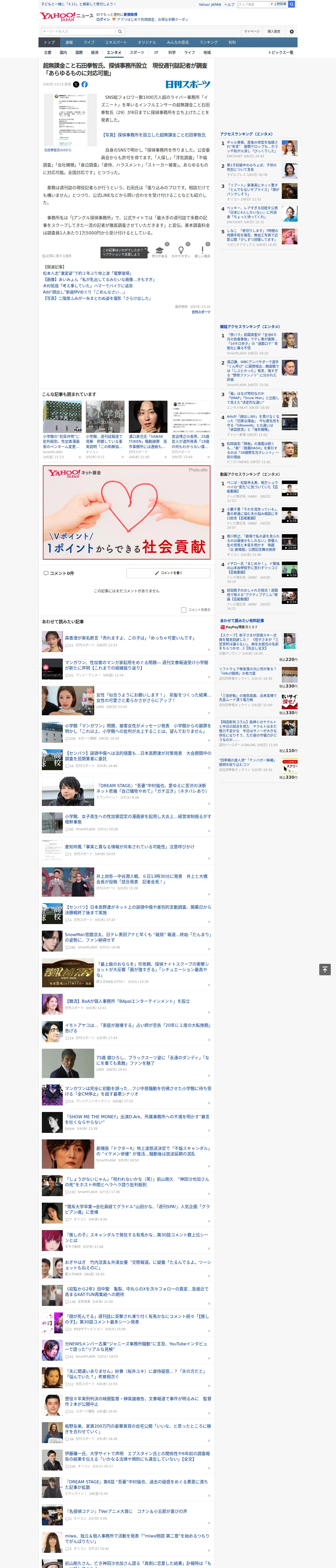Share the article on X

(76, 85)
